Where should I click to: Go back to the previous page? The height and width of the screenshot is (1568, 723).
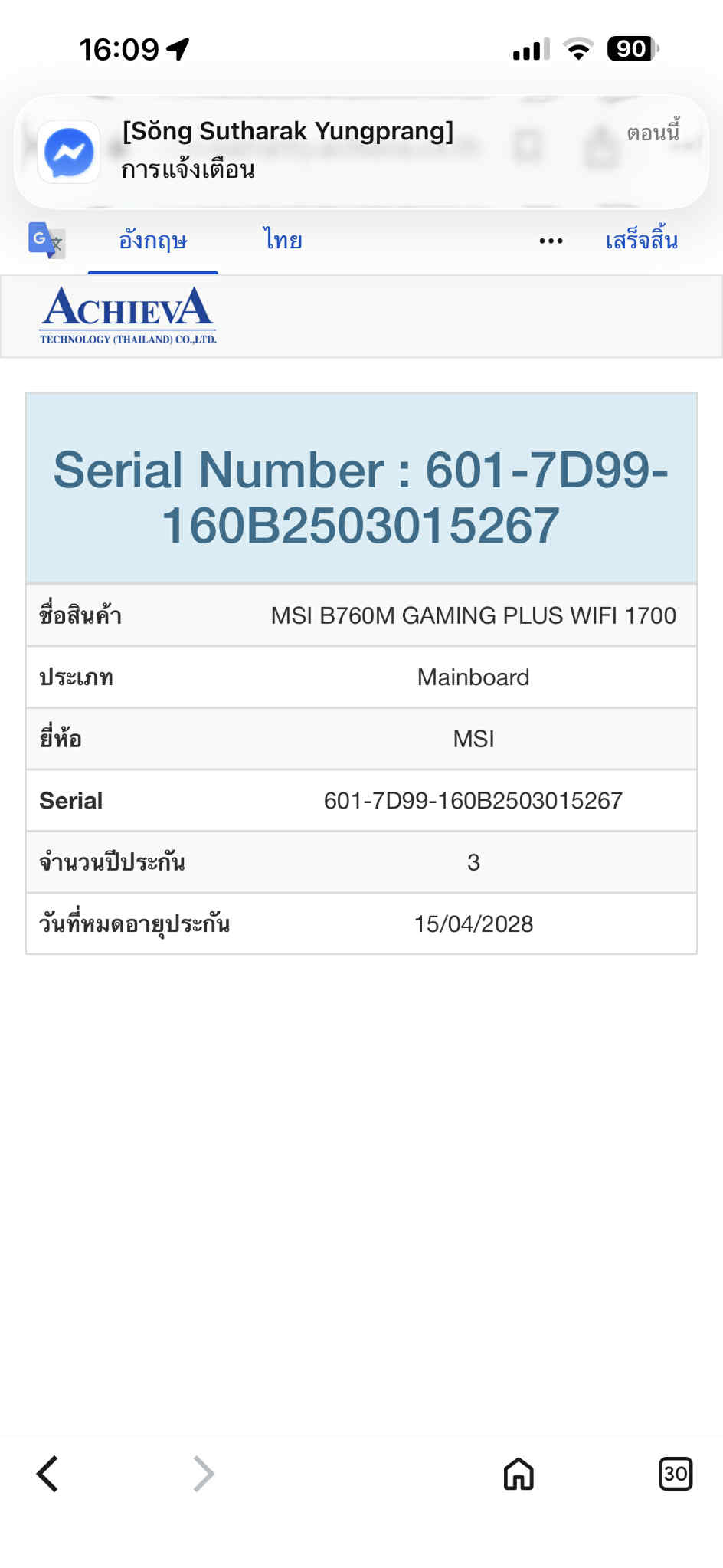point(47,1473)
